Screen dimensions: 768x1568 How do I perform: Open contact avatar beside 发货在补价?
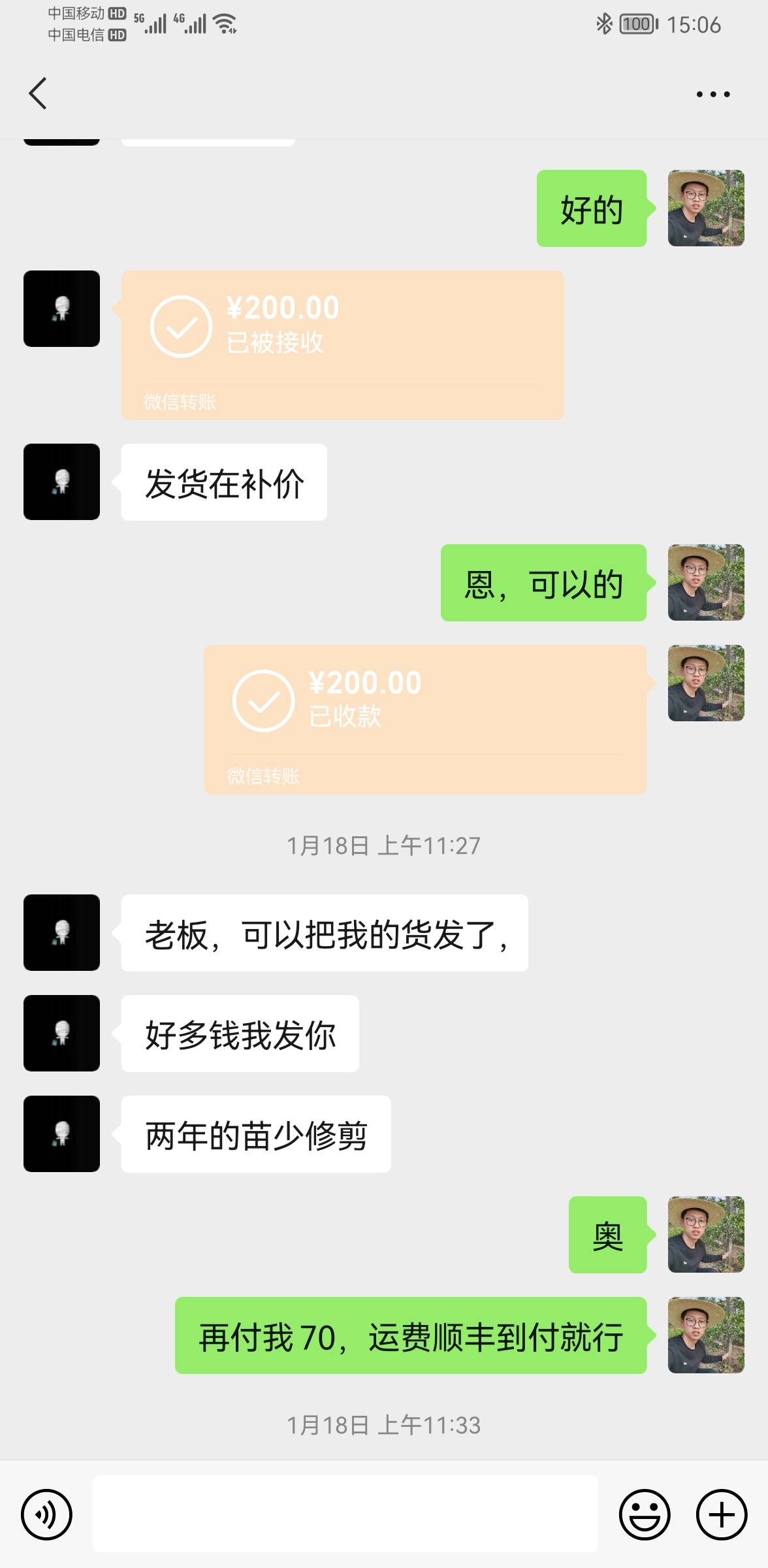point(61,482)
